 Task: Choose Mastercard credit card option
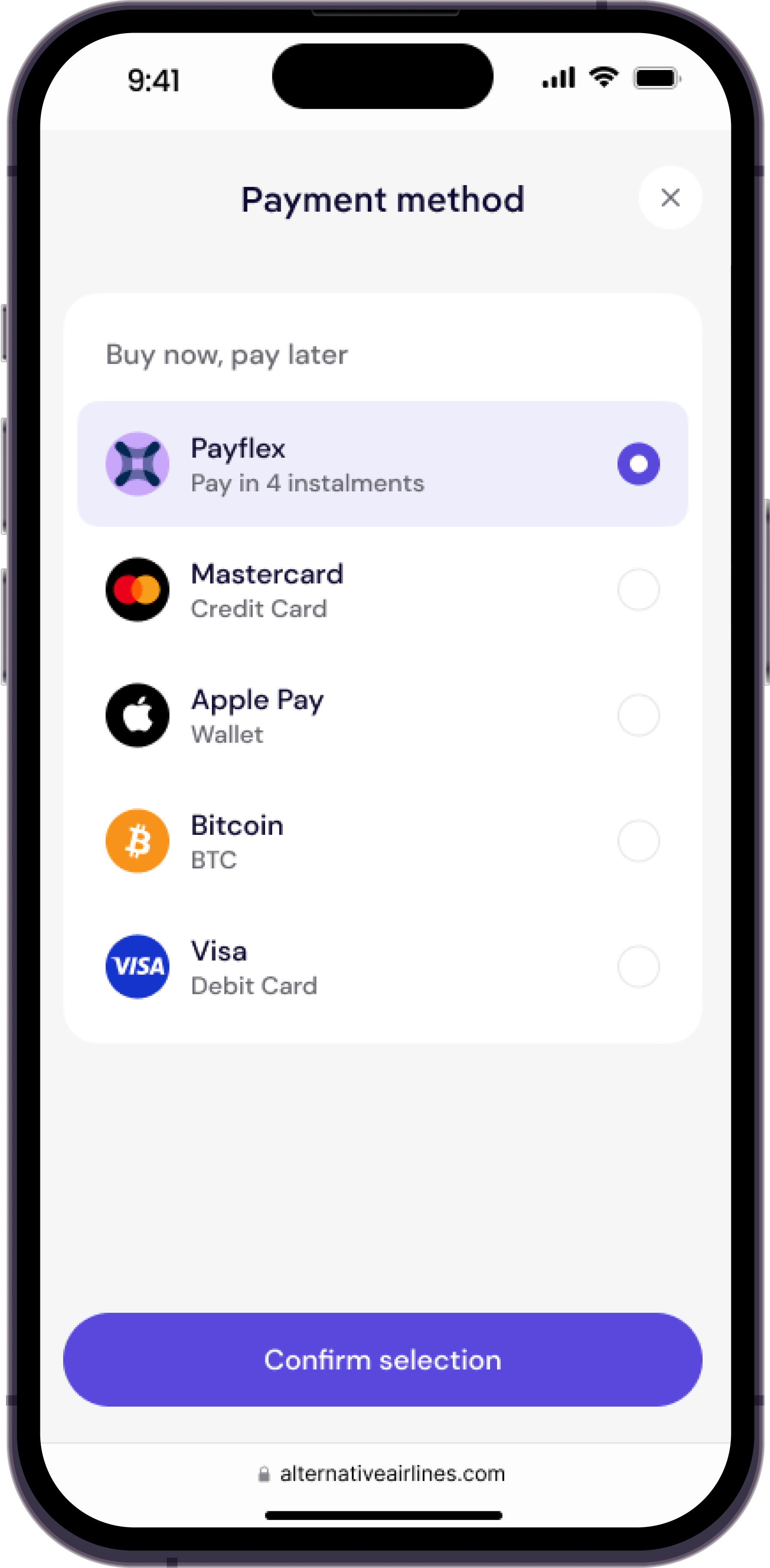pos(638,589)
